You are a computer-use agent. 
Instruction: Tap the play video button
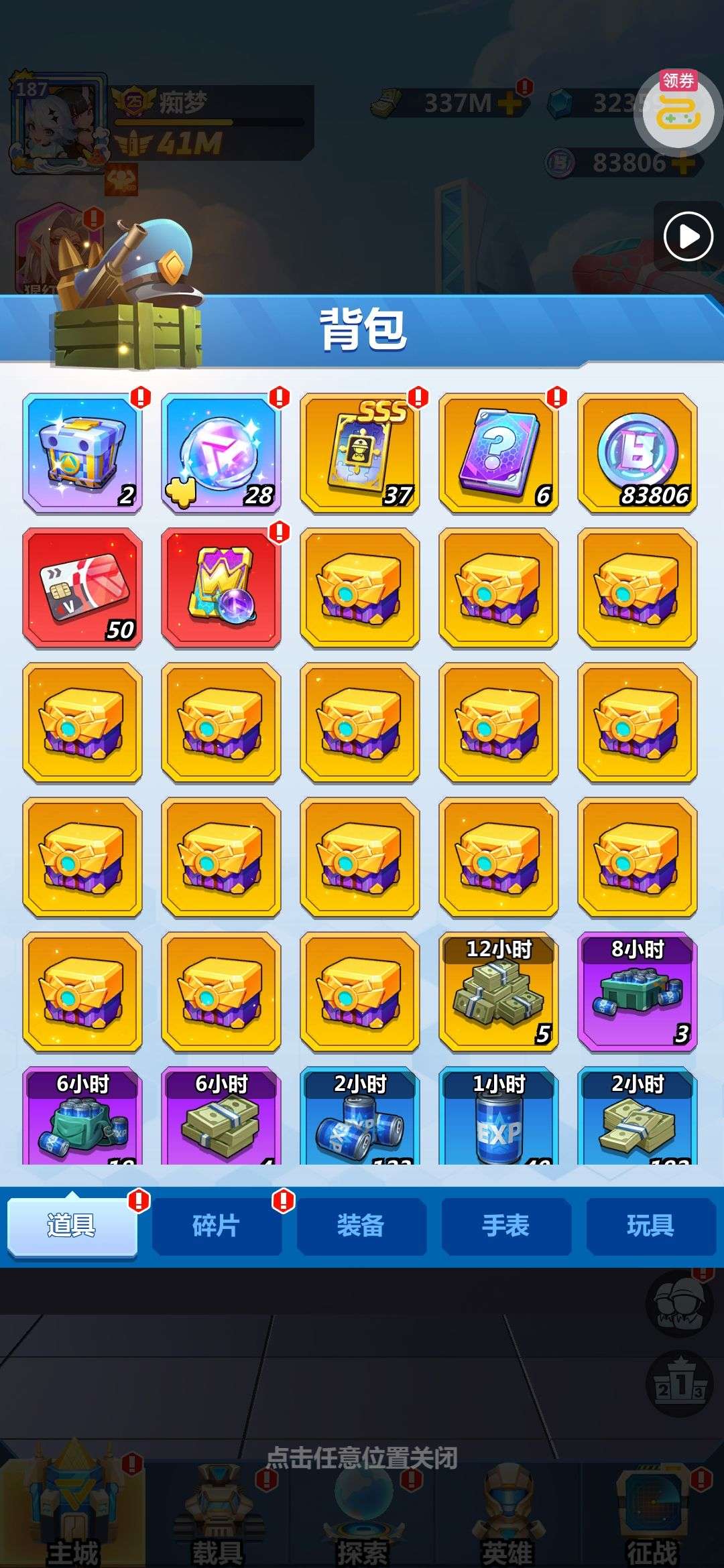pos(688,236)
